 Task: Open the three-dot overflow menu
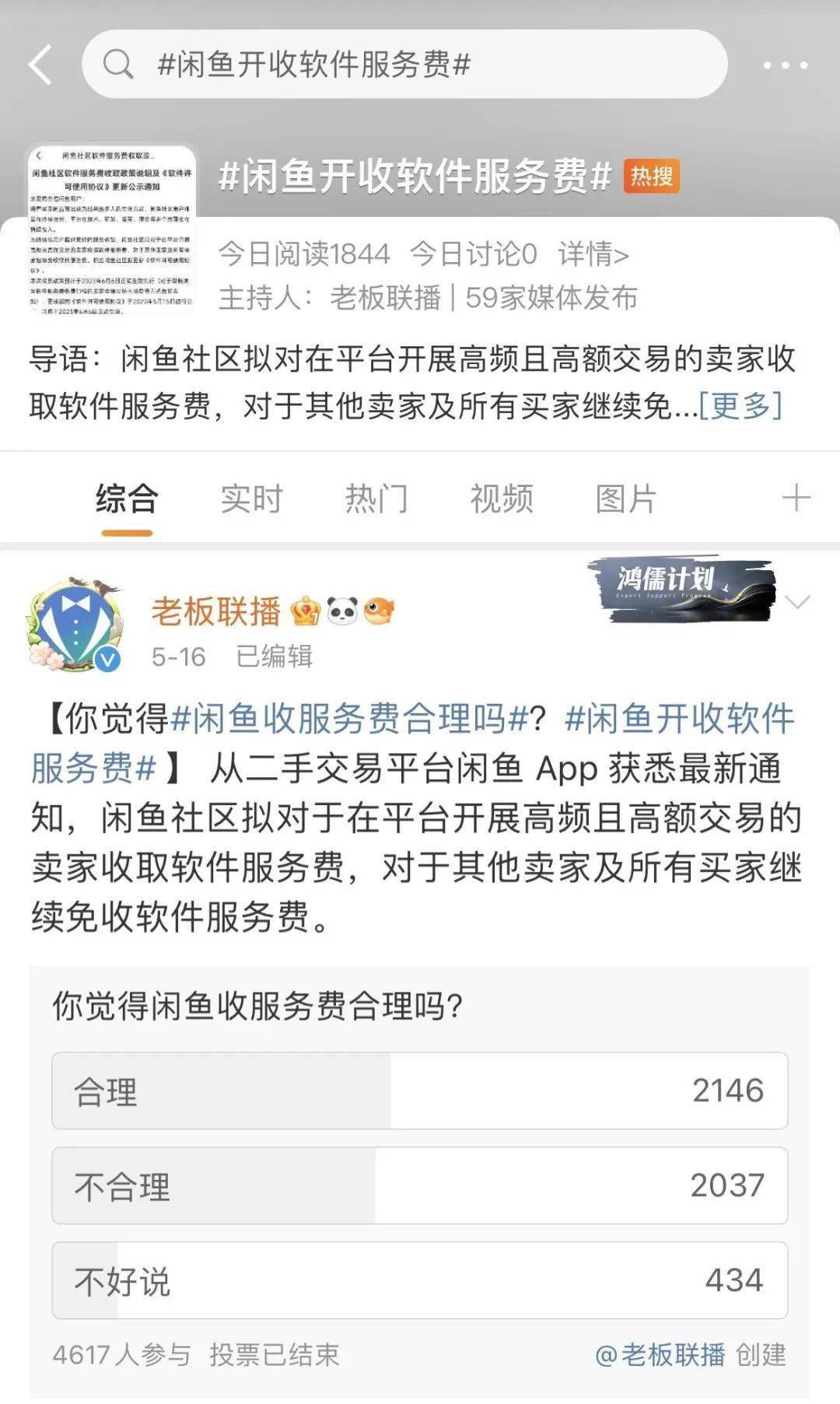point(785,65)
